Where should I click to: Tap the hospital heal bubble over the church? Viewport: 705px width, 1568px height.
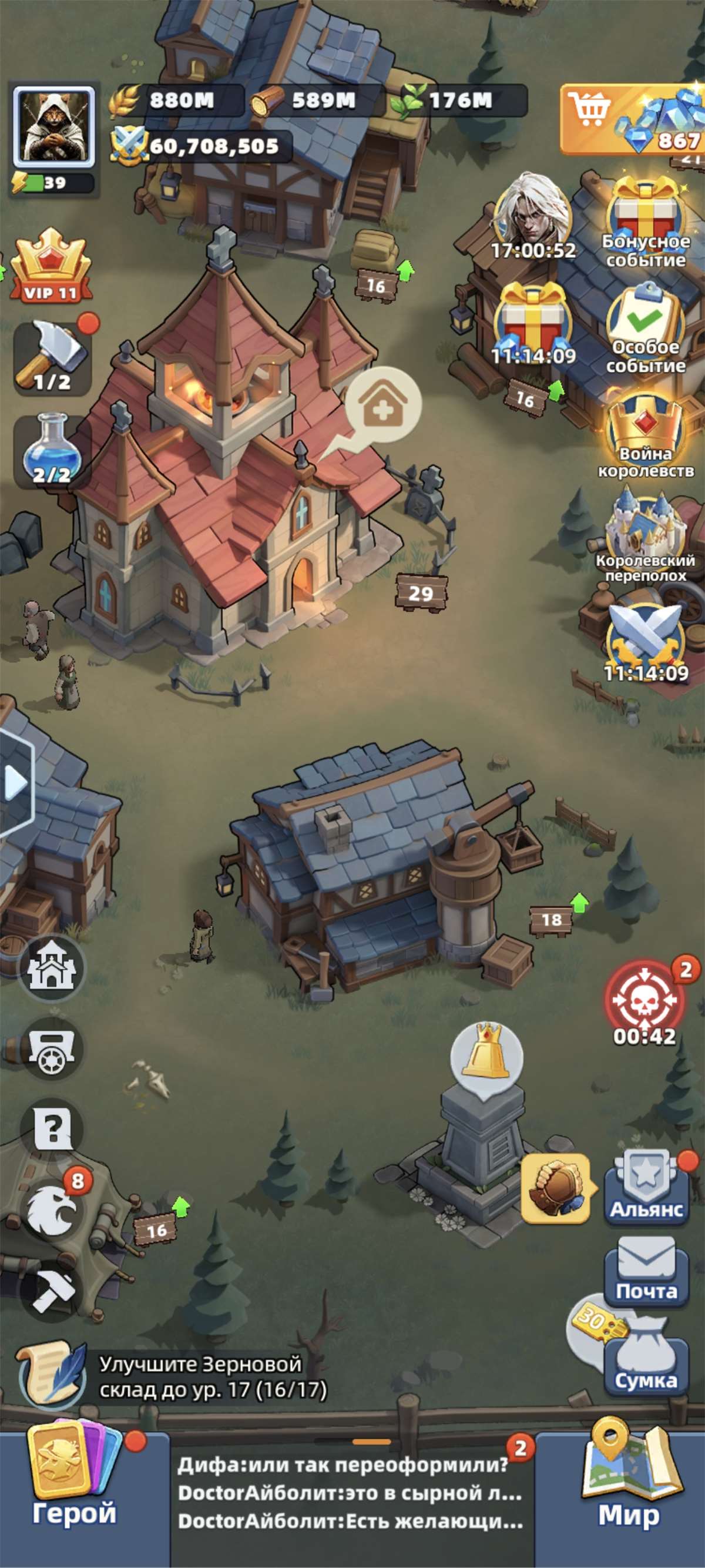click(382, 408)
